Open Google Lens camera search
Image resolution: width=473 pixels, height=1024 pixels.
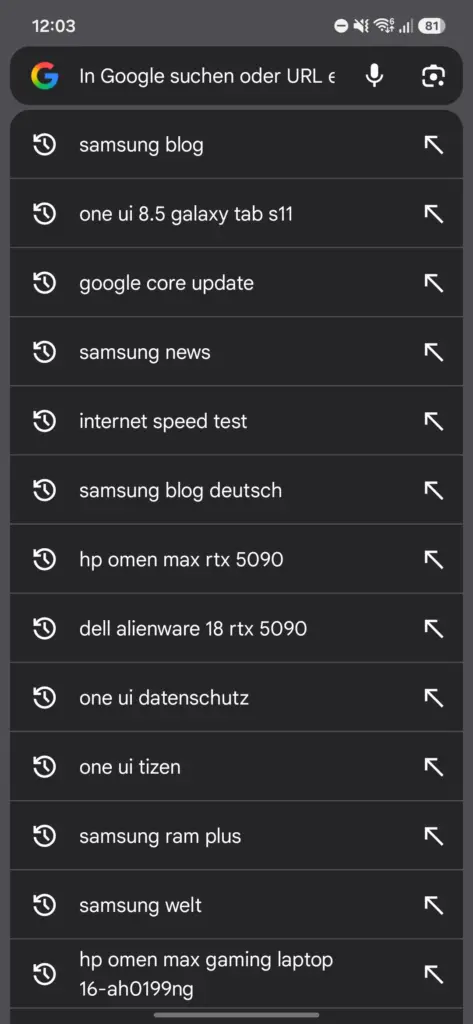click(x=433, y=76)
